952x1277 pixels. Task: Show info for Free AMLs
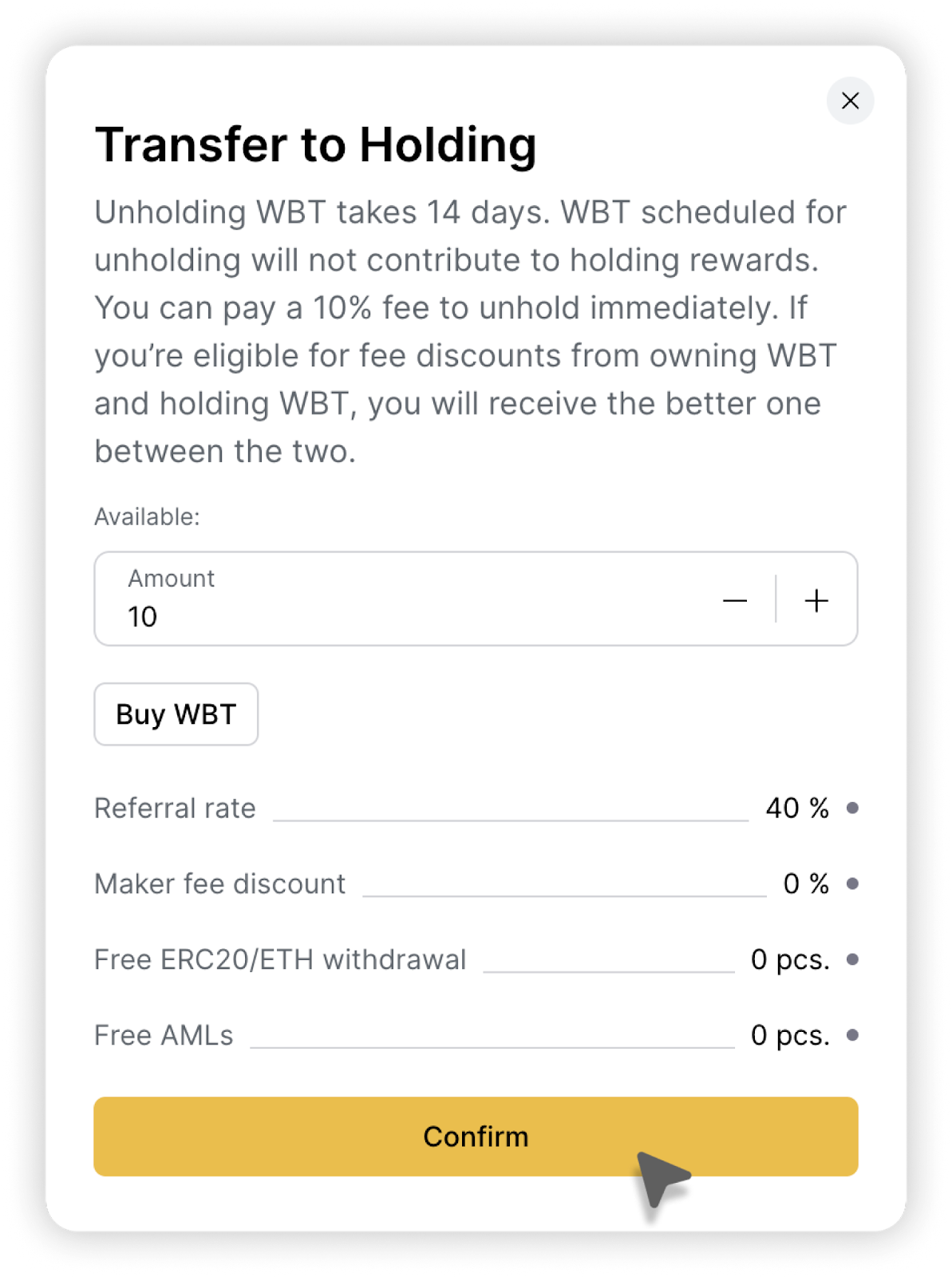(x=852, y=1035)
